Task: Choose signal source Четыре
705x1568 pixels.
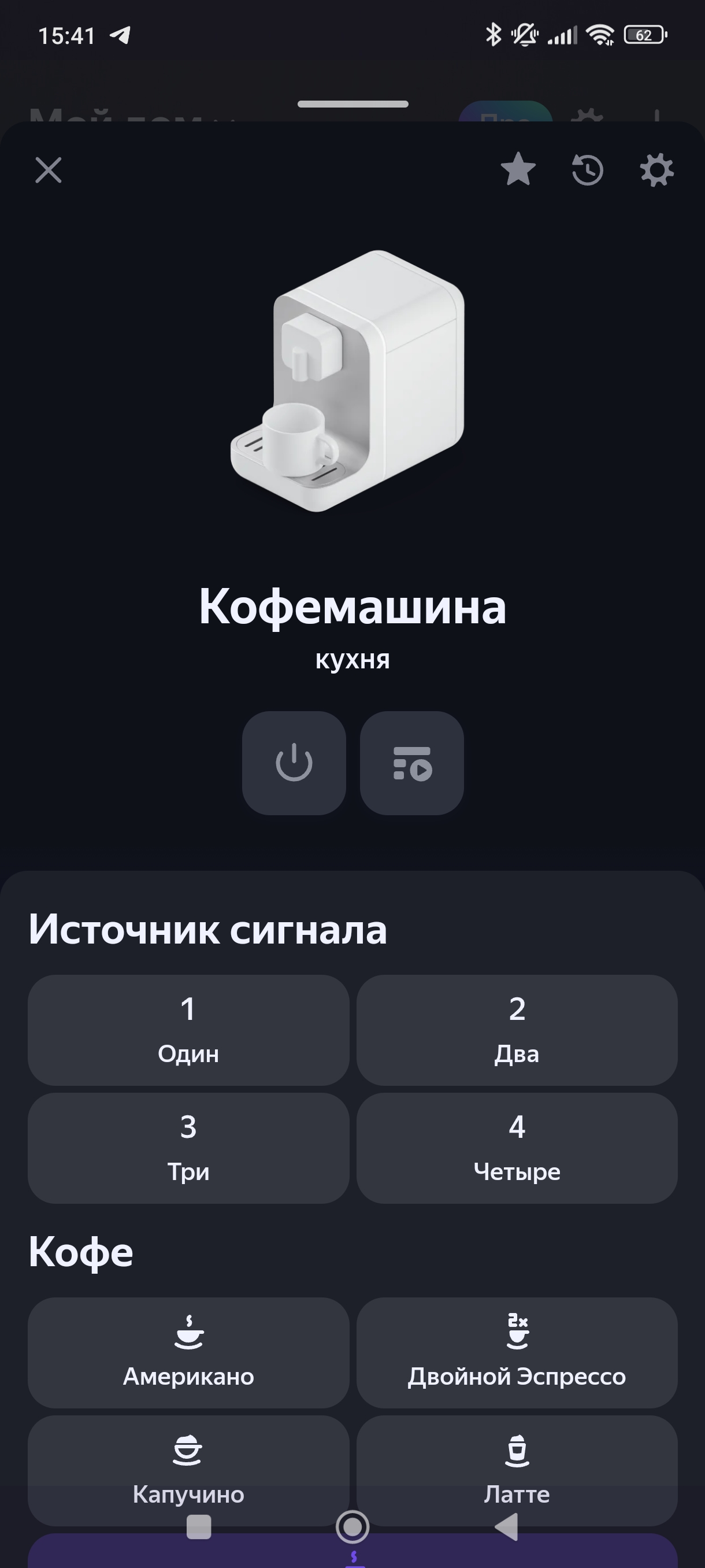Action: (x=517, y=1148)
